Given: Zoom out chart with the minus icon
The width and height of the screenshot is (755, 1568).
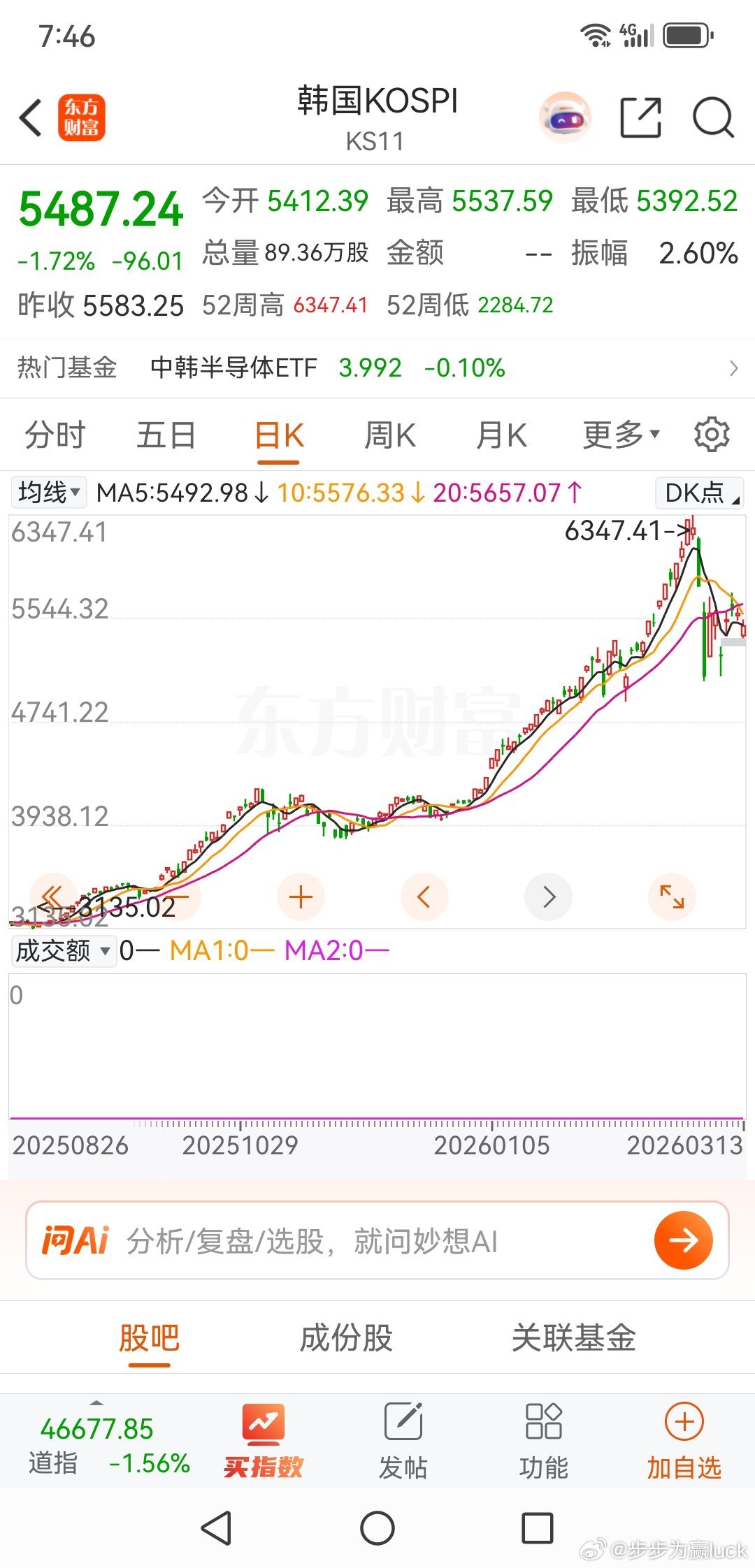Looking at the screenshot, I should pyautogui.click(x=177, y=896).
